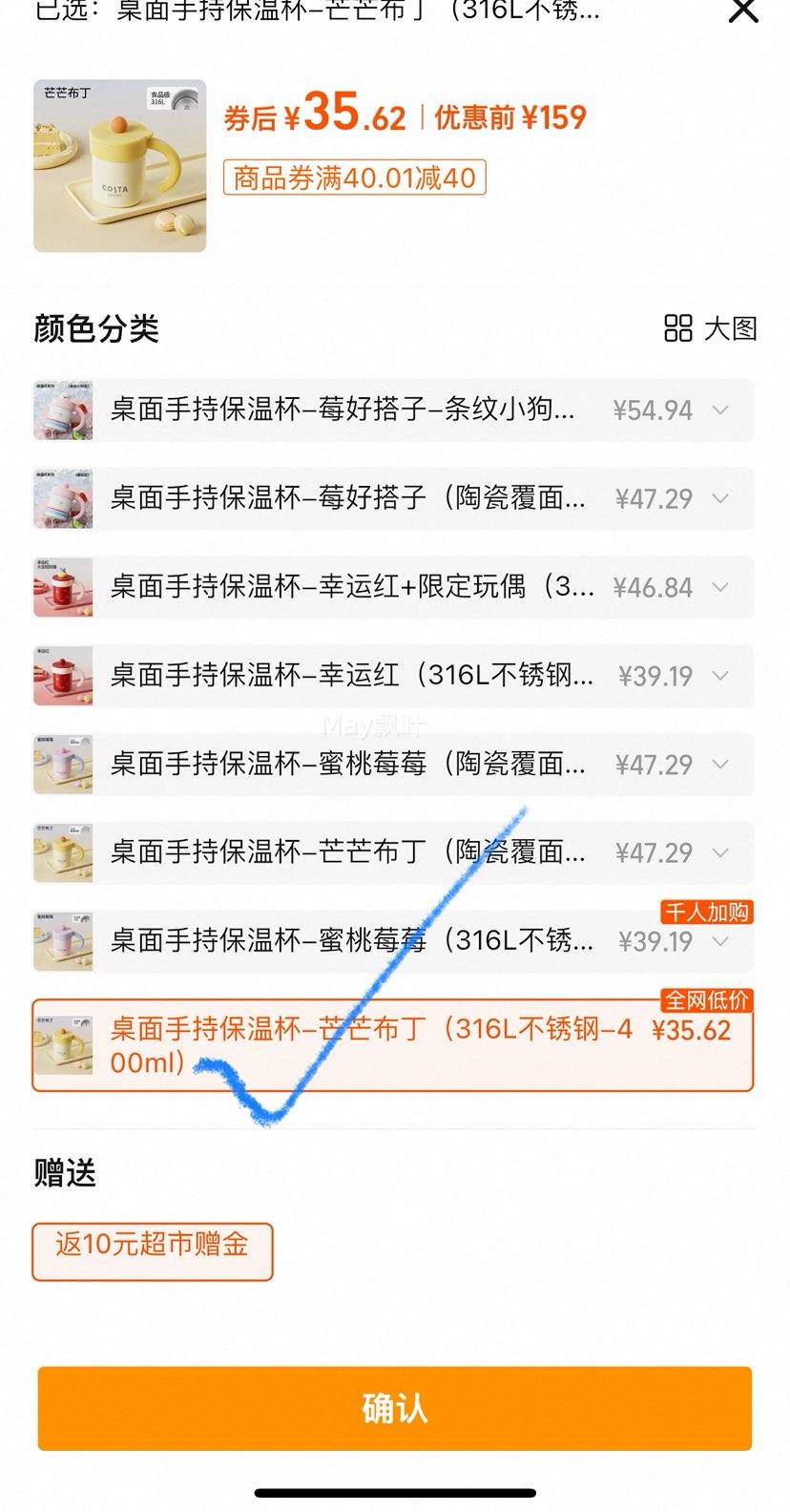Confirm selection with 确认 button
The height and width of the screenshot is (1512, 790).
(x=395, y=1408)
